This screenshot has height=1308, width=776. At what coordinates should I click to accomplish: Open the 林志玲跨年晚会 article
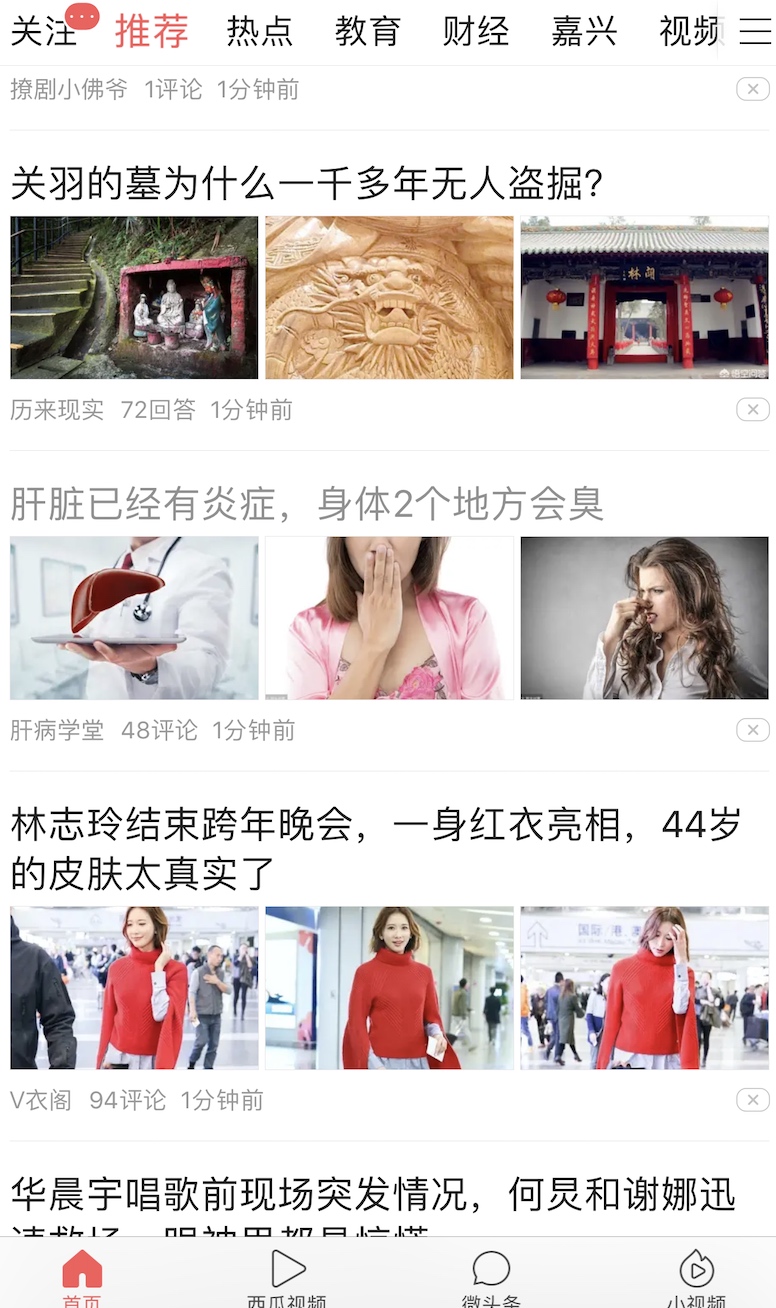378,848
